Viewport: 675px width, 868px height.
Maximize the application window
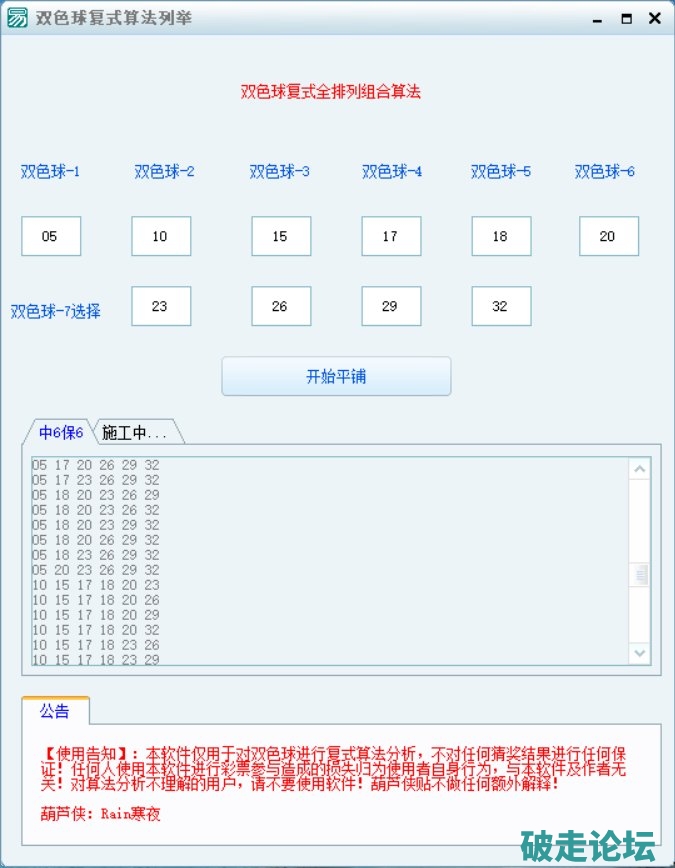(626, 19)
